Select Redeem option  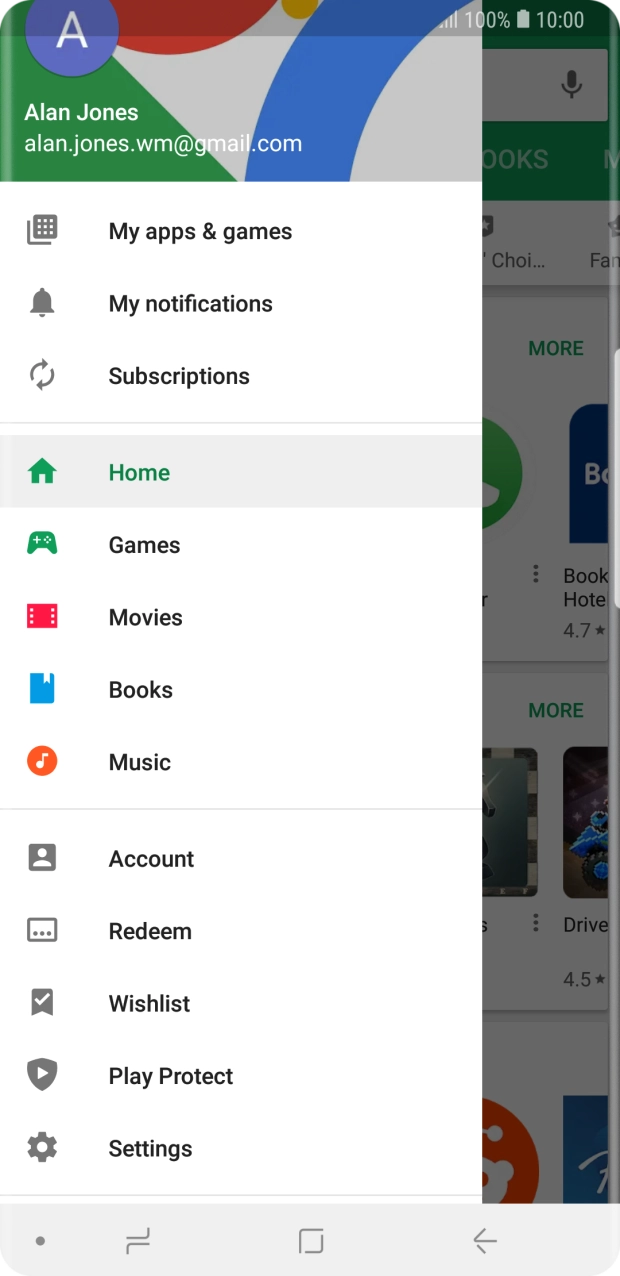tap(150, 931)
